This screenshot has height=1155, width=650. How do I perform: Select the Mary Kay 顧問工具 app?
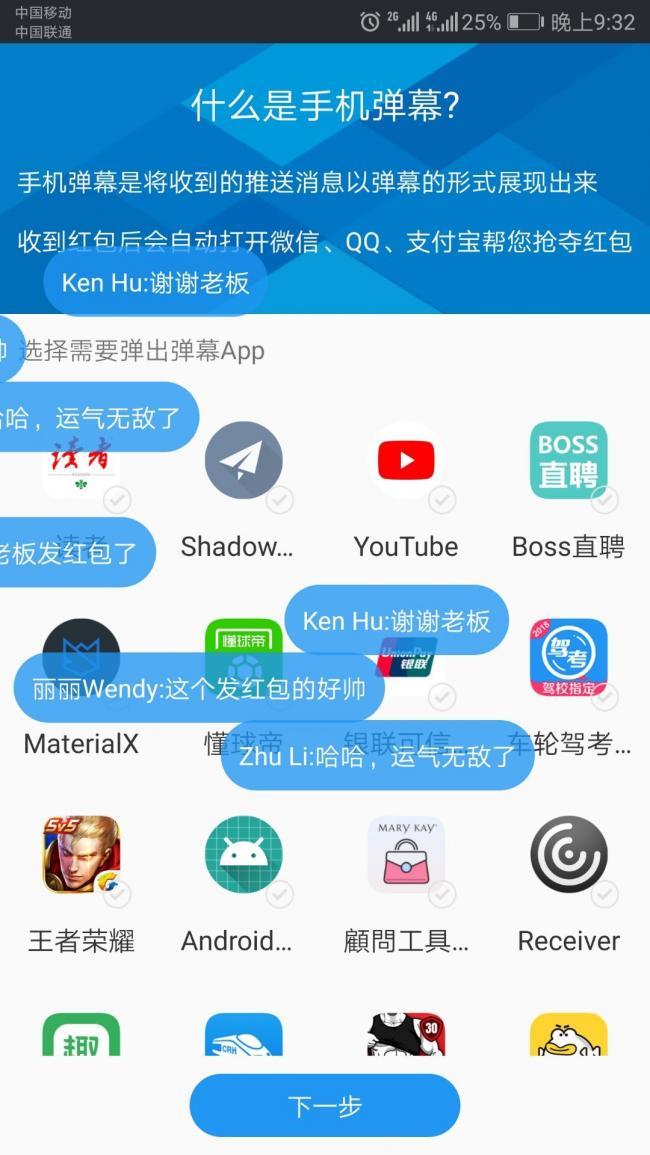click(x=405, y=855)
